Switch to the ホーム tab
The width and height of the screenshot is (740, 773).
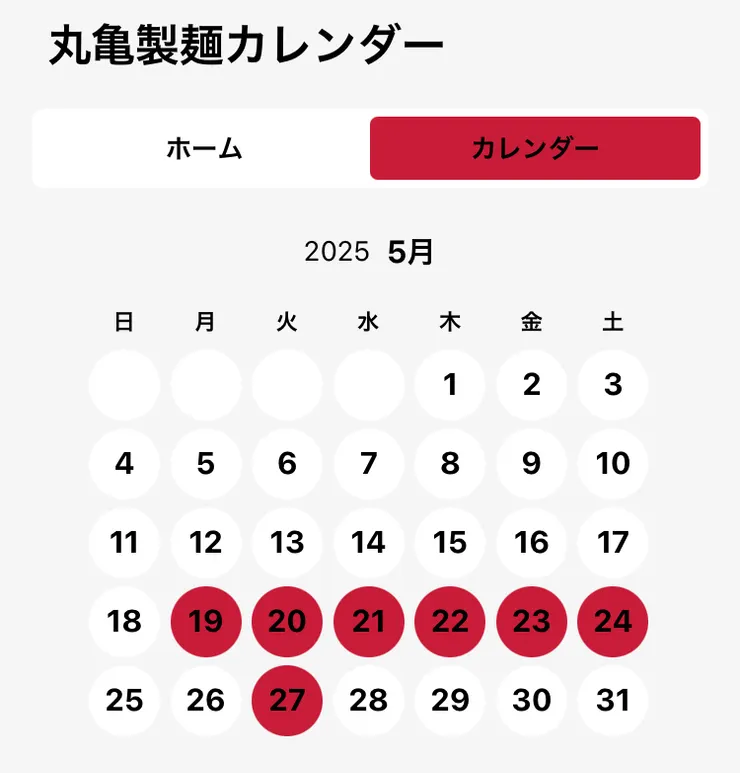203,148
